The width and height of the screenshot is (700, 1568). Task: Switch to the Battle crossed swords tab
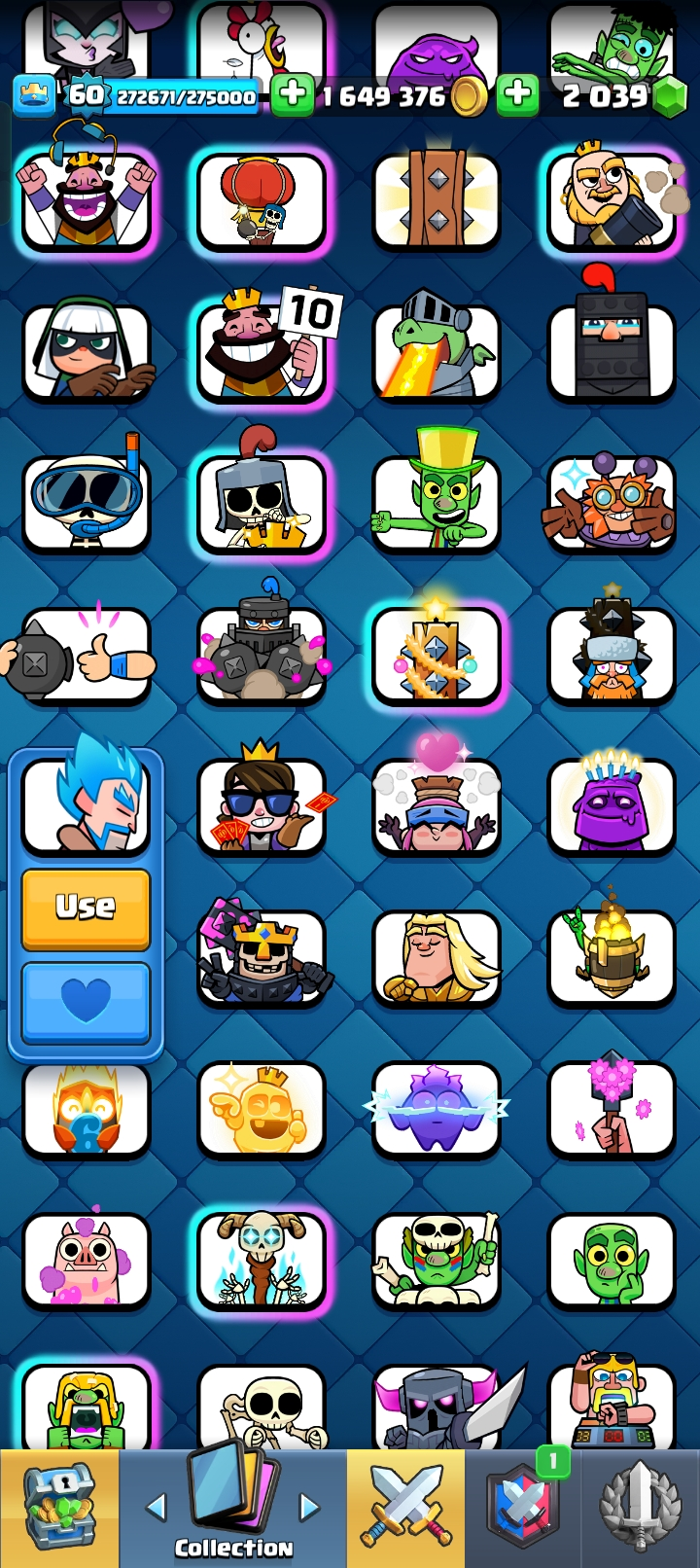405,1508
